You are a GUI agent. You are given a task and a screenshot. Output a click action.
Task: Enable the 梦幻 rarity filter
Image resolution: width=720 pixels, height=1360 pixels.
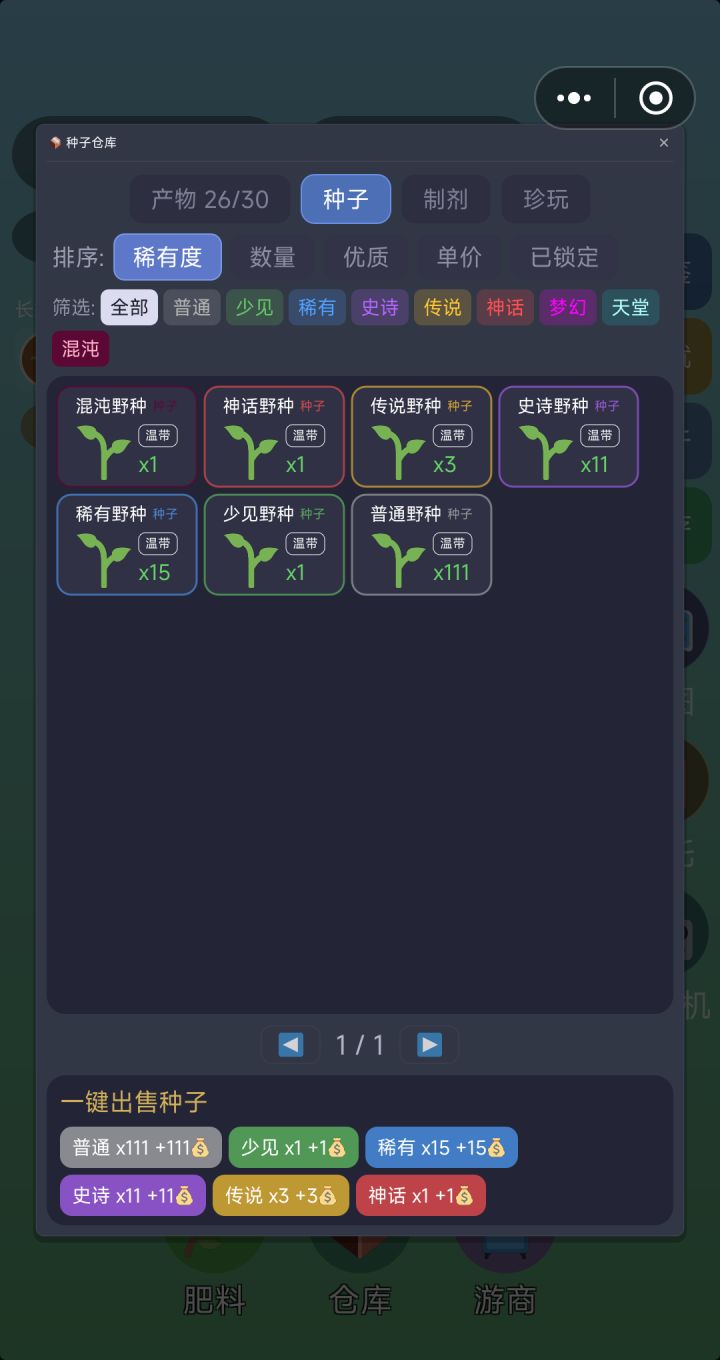(567, 307)
